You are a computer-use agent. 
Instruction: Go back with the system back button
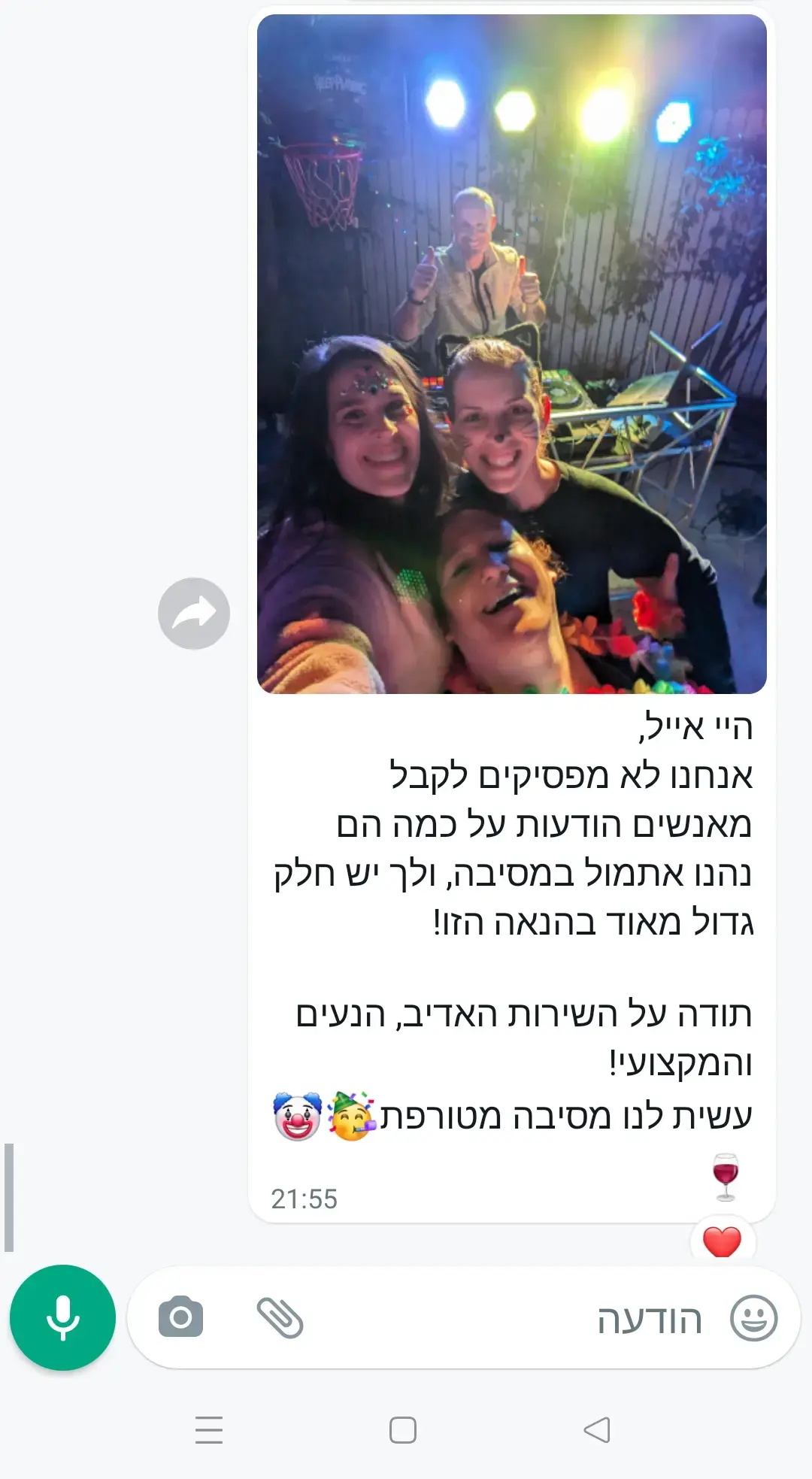[597, 1429]
